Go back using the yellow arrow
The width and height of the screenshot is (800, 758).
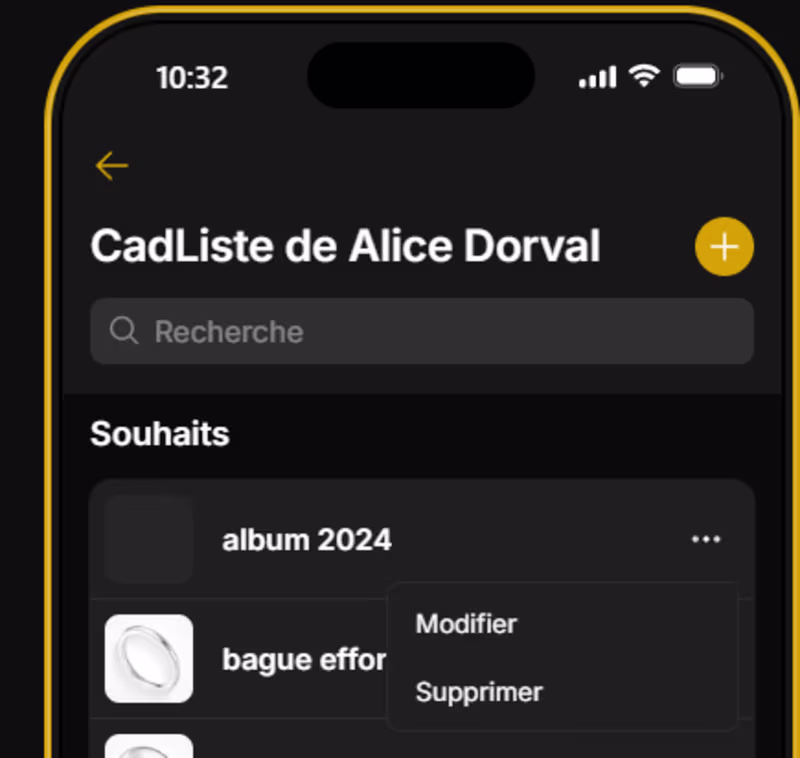tap(112, 166)
